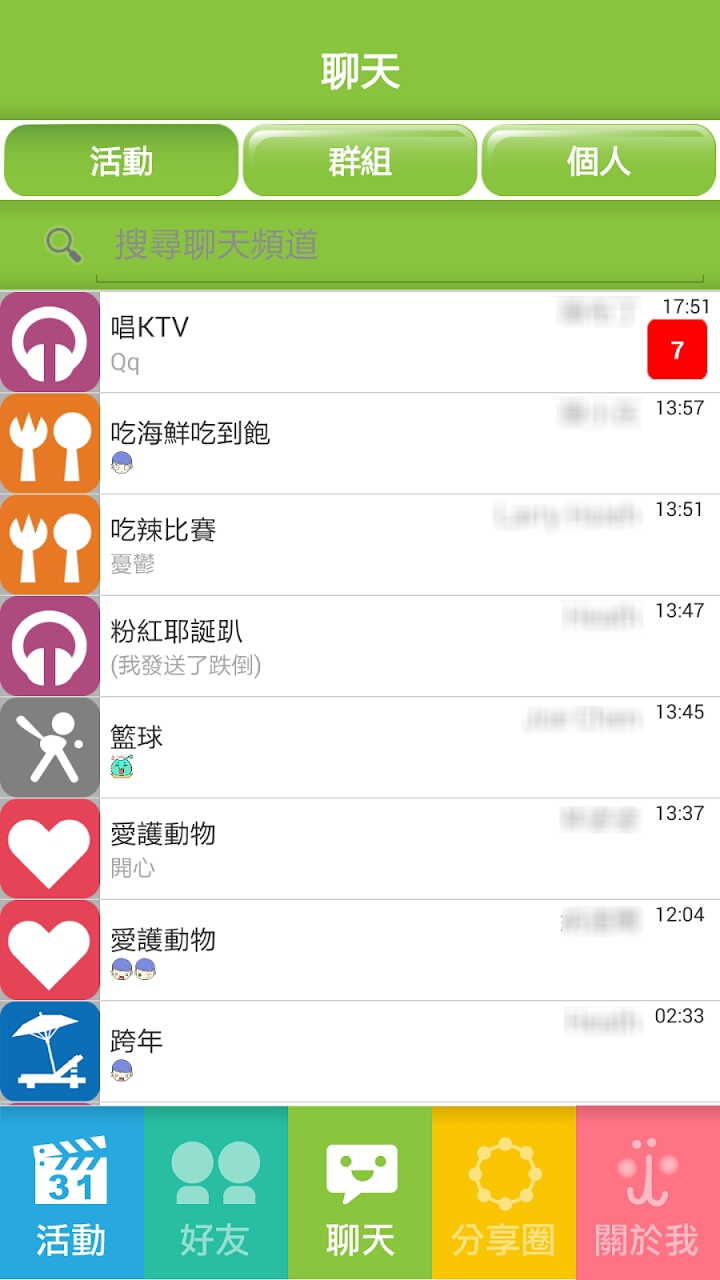Open the 籃球 chat
The height and width of the screenshot is (1280, 720).
(360, 748)
